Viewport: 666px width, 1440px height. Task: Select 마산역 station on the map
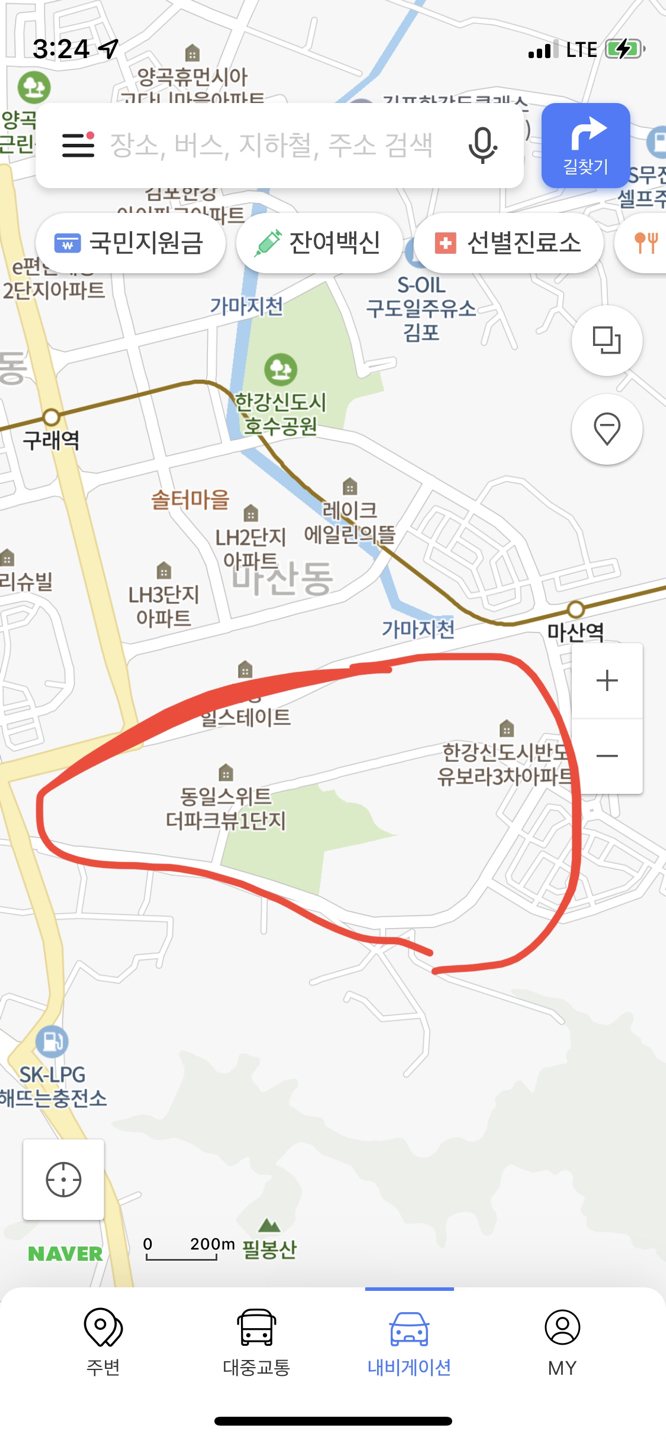tap(576, 610)
